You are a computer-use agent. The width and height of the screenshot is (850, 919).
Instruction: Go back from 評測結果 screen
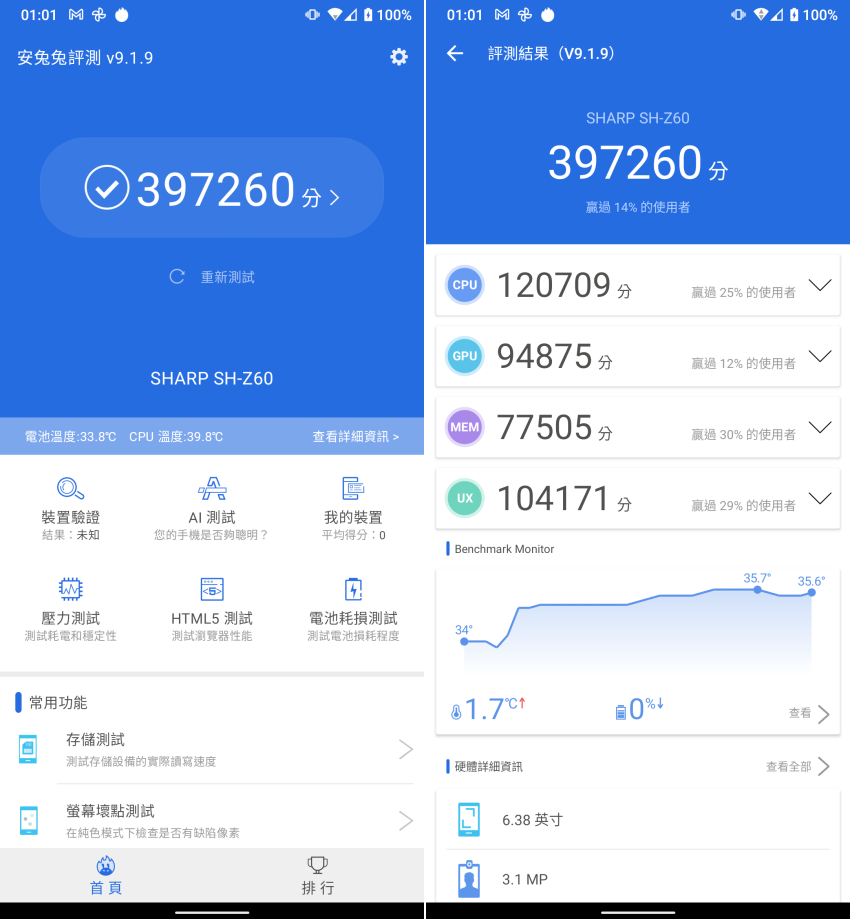(x=455, y=54)
